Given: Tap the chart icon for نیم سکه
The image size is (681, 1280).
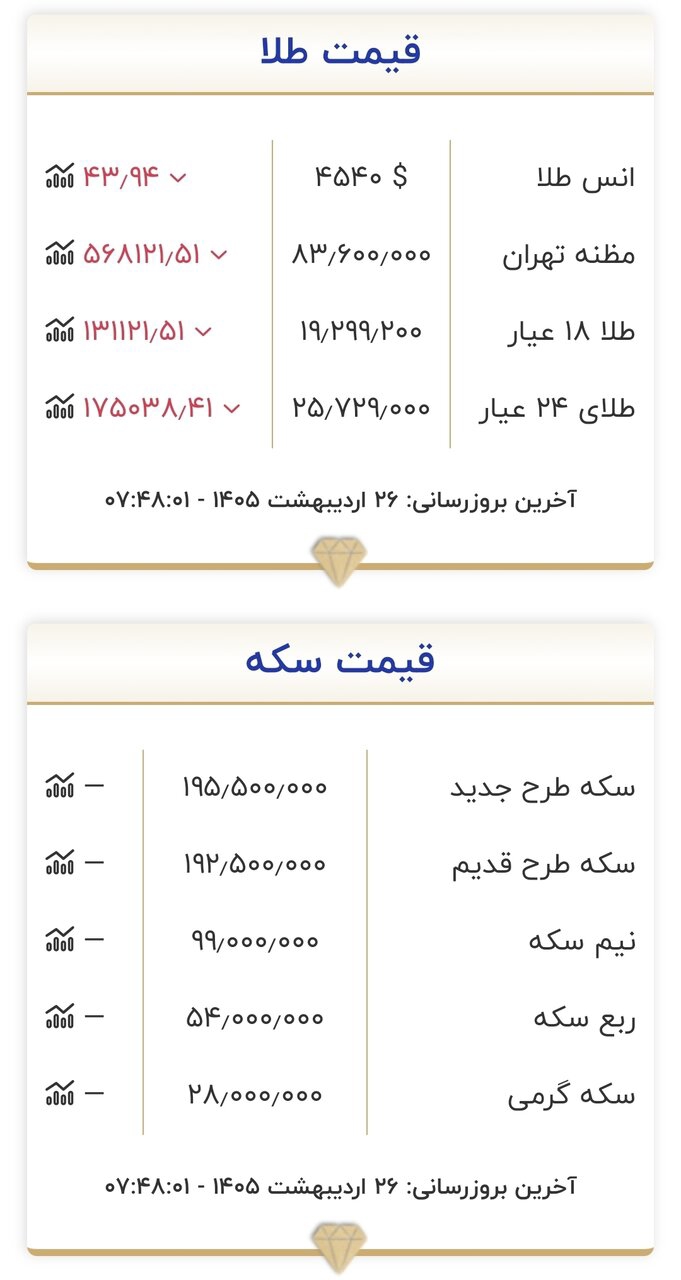Looking at the screenshot, I should coord(60,940).
